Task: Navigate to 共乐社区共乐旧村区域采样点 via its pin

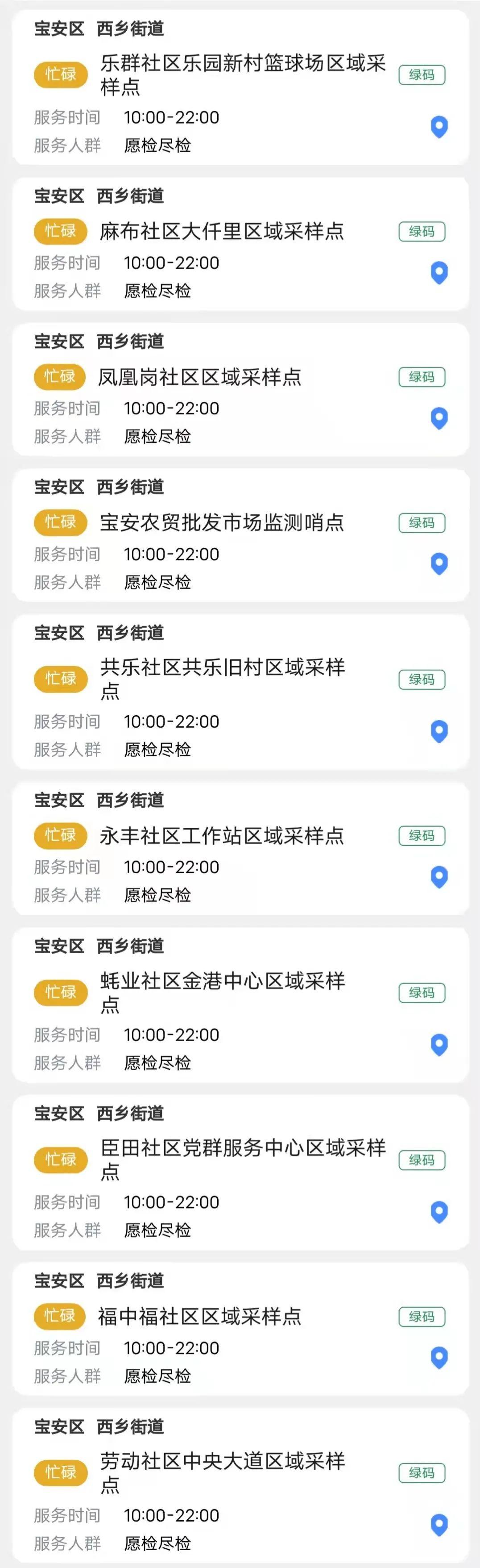Action: pyautogui.click(x=439, y=730)
